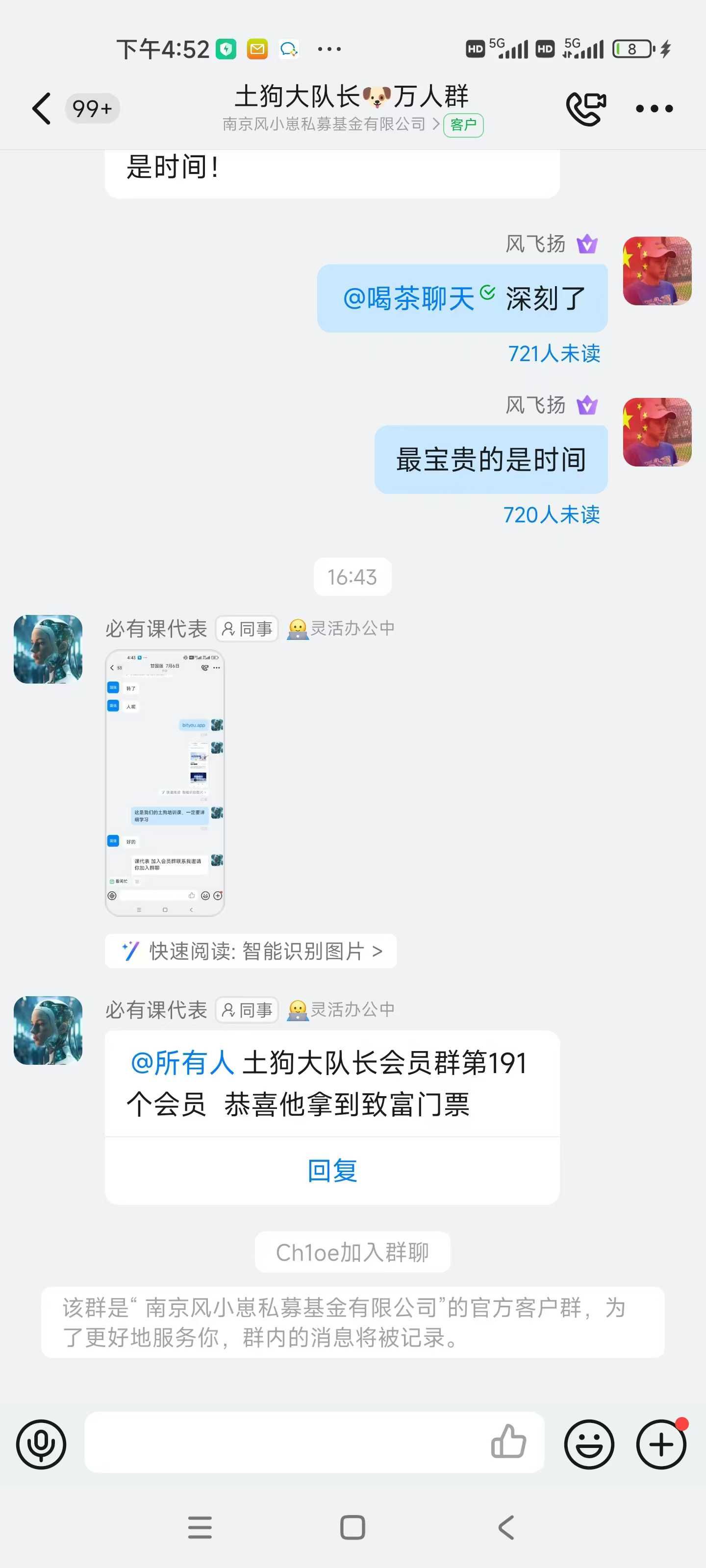The height and width of the screenshot is (1568, 706).
Task: View the 720人未读 unread list
Action: (x=551, y=515)
